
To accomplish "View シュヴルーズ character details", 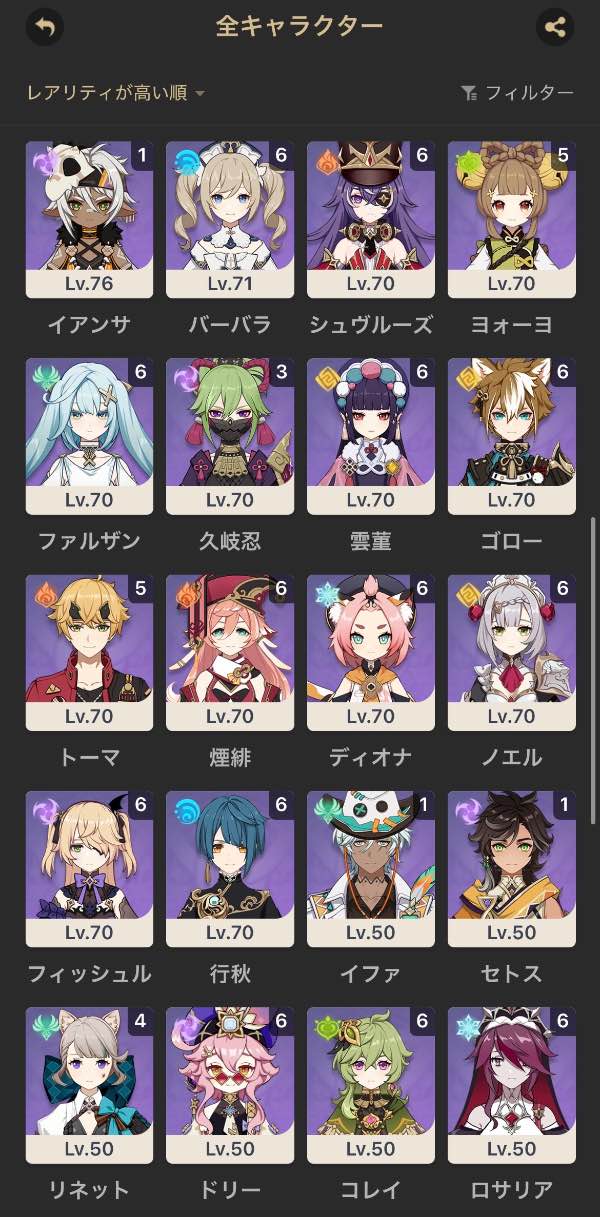I will [371, 219].
